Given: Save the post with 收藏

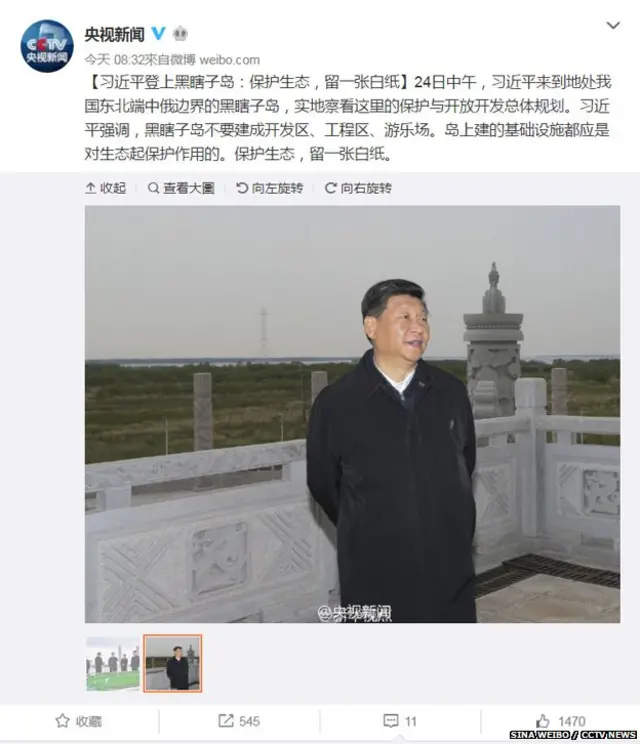Looking at the screenshot, I should [79, 721].
